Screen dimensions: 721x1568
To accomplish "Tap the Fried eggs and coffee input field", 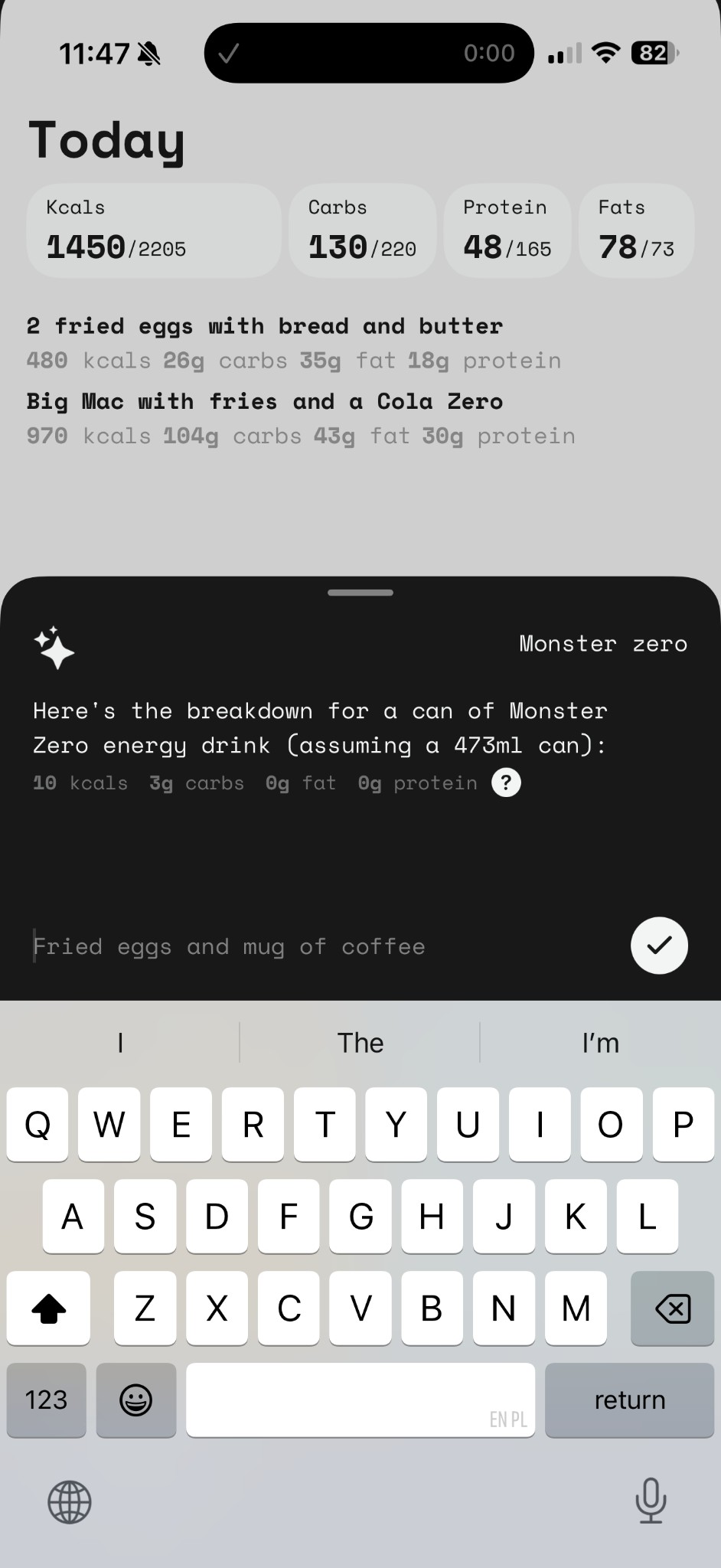I will [306, 946].
